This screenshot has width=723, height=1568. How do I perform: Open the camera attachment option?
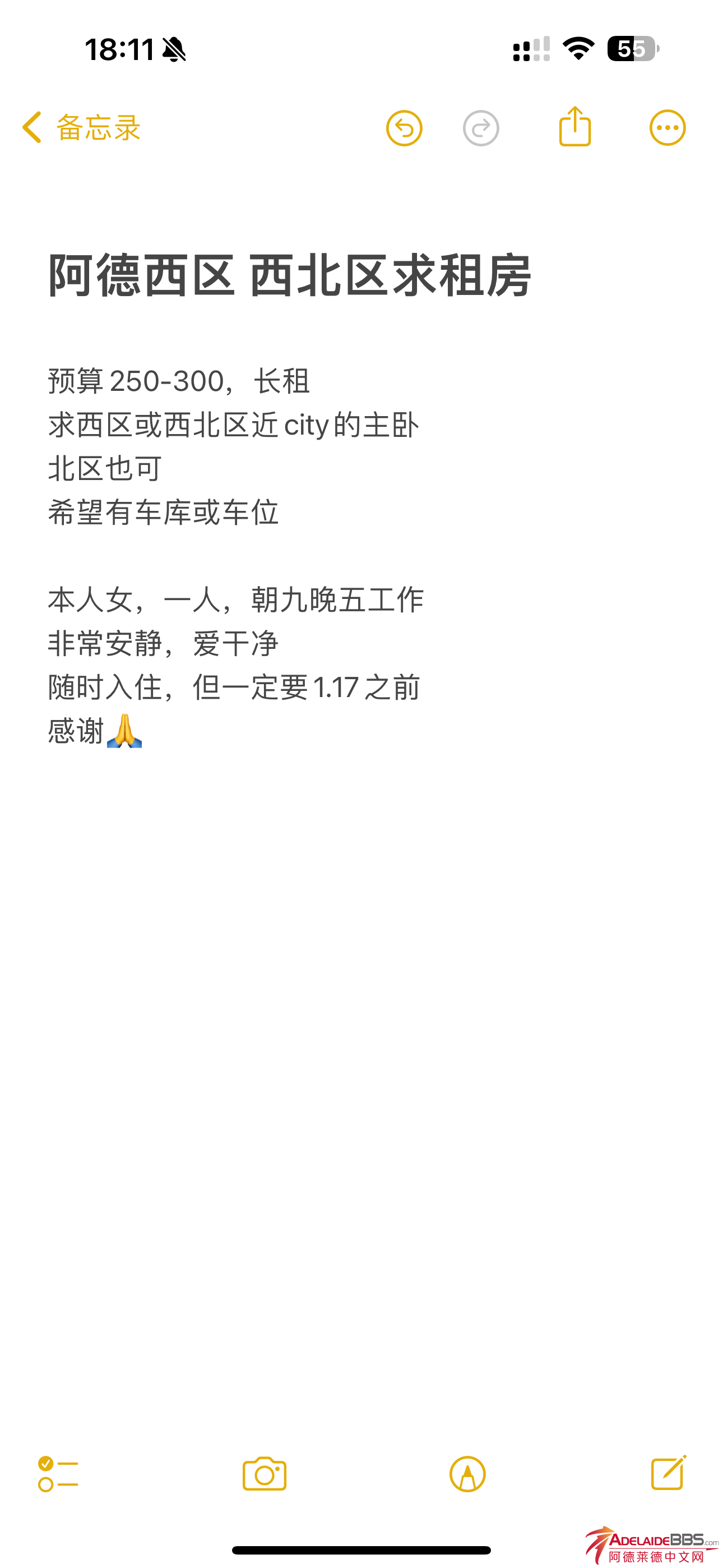(x=264, y=1474)
